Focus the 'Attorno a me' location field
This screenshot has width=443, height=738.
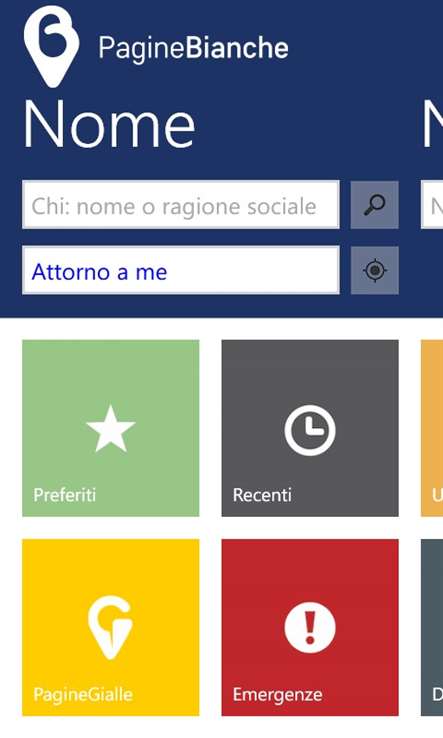[181, 270]
